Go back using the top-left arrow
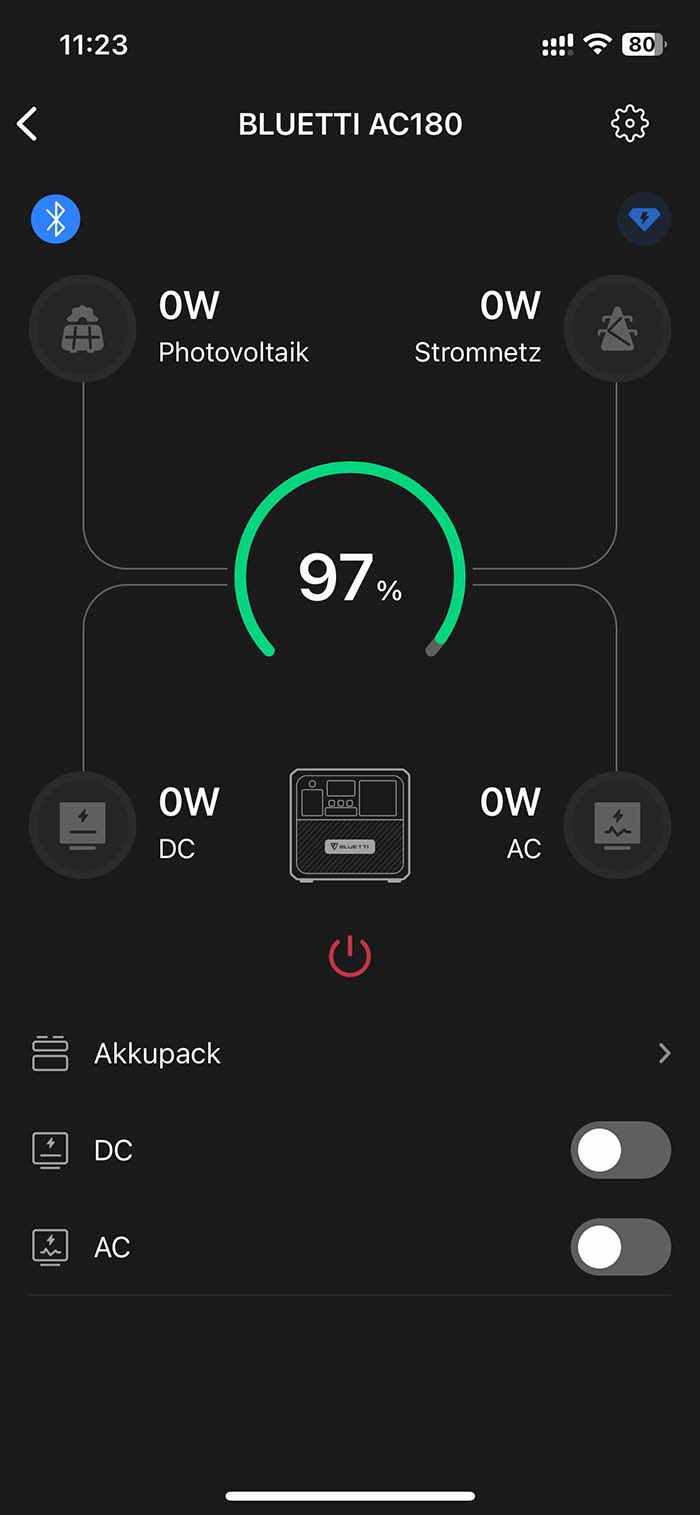 28,124
